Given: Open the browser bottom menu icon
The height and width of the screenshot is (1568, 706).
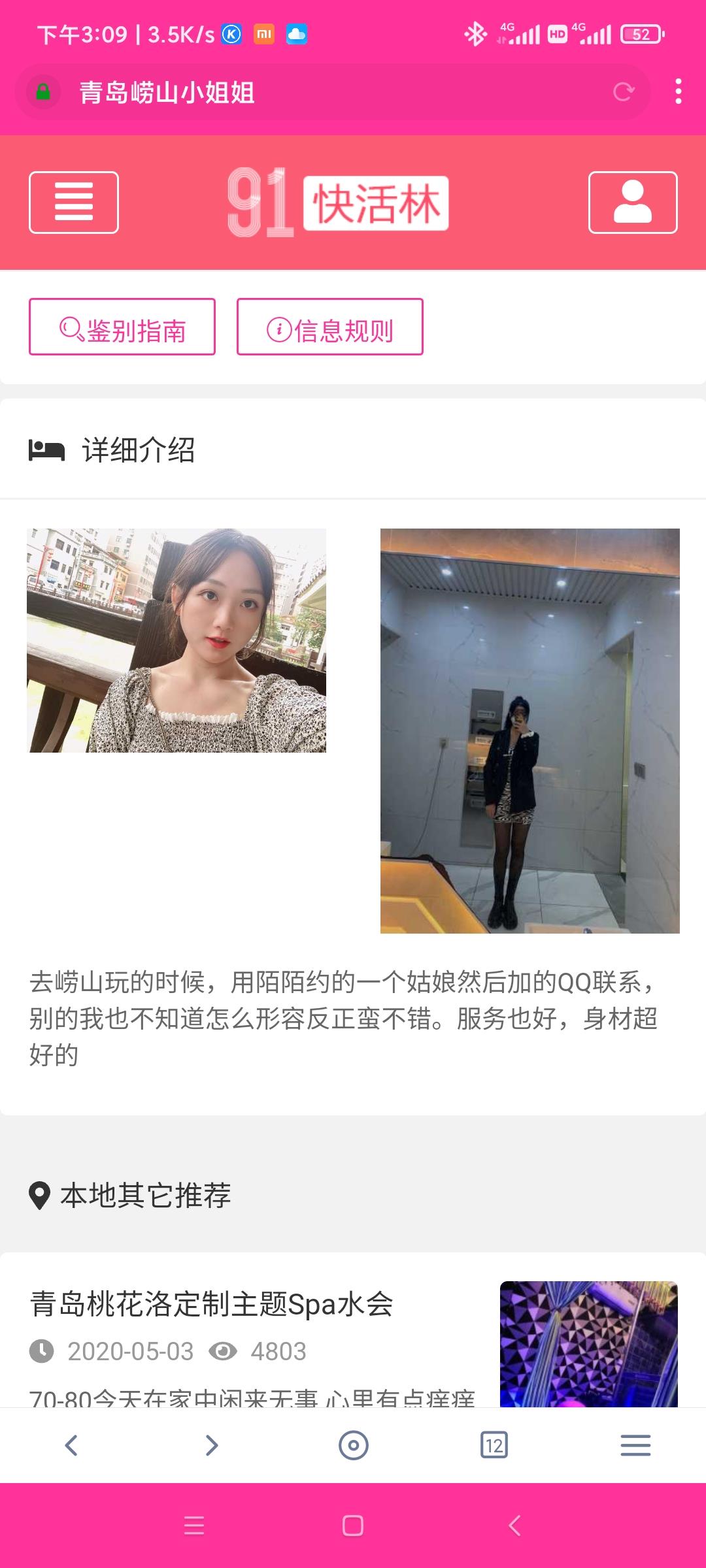Looking at the screenshot, I should tap(635, 1445).
